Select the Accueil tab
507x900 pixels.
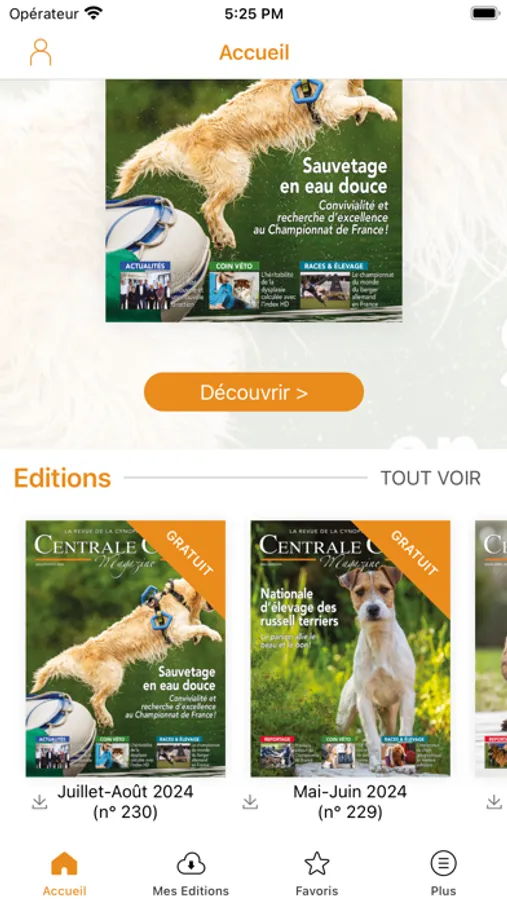pyautogui.click(x=64, y=874)
